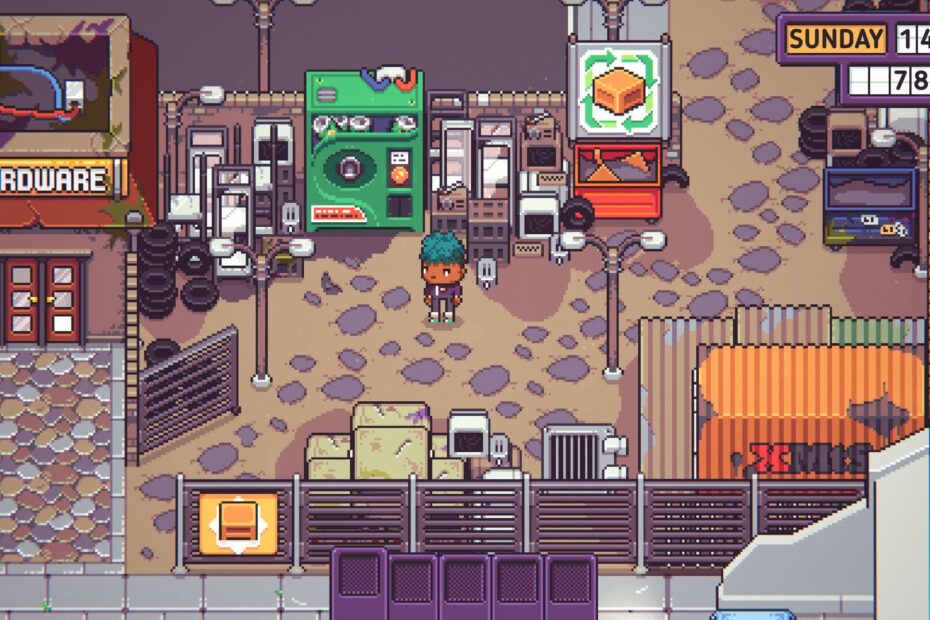This screenshot has height=620, width=930.
Task: Select the last purple hotbar slot
Action: [570, 586]
